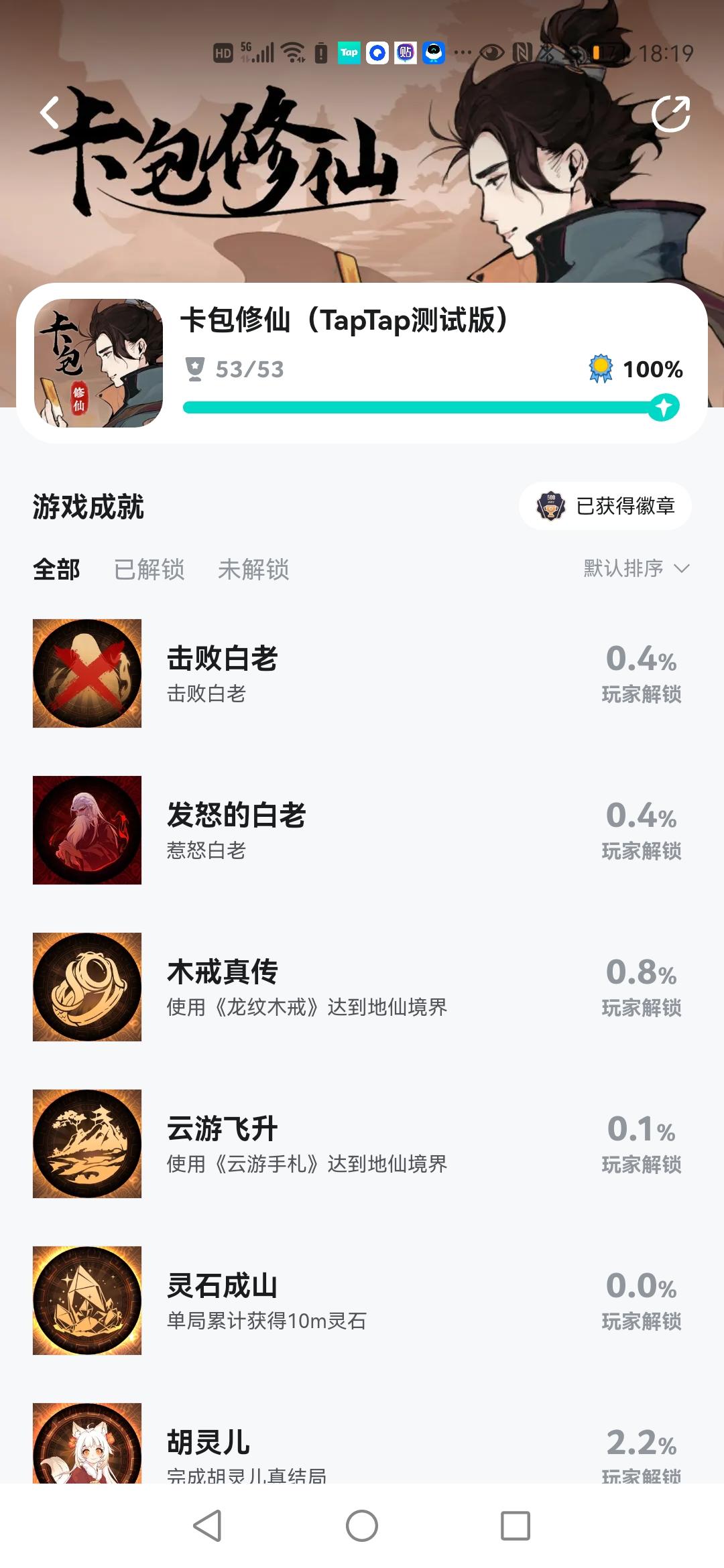
Task: Open the 击败白老 achievement
Action: (362, 673)
